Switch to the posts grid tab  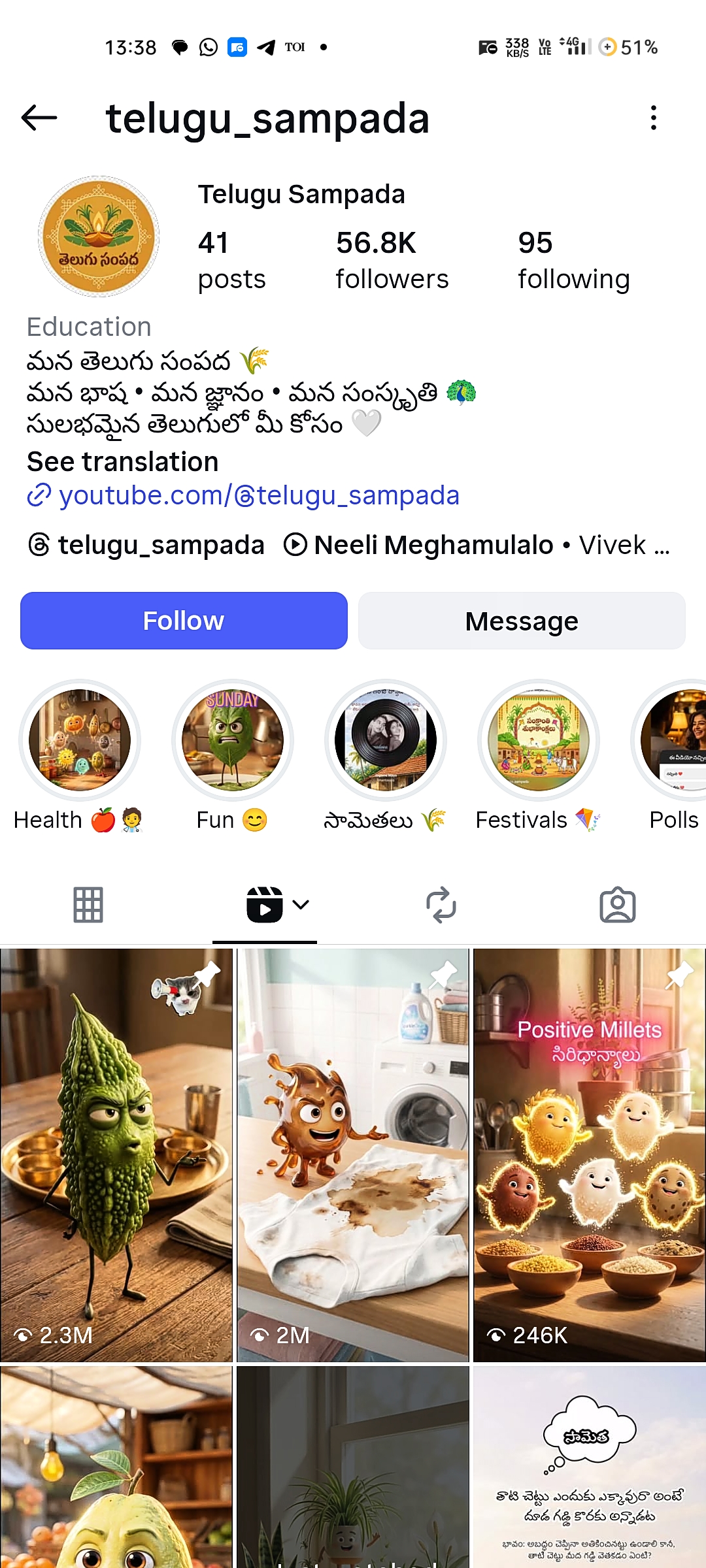tap(88, 905)
